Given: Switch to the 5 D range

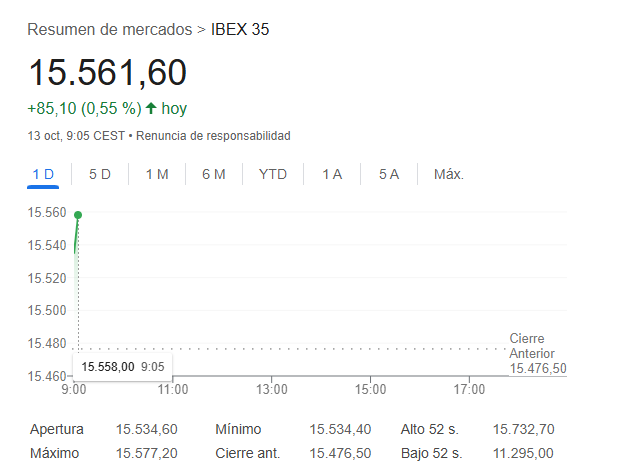Looking at the screenshot, I should [x=100, y=174].
